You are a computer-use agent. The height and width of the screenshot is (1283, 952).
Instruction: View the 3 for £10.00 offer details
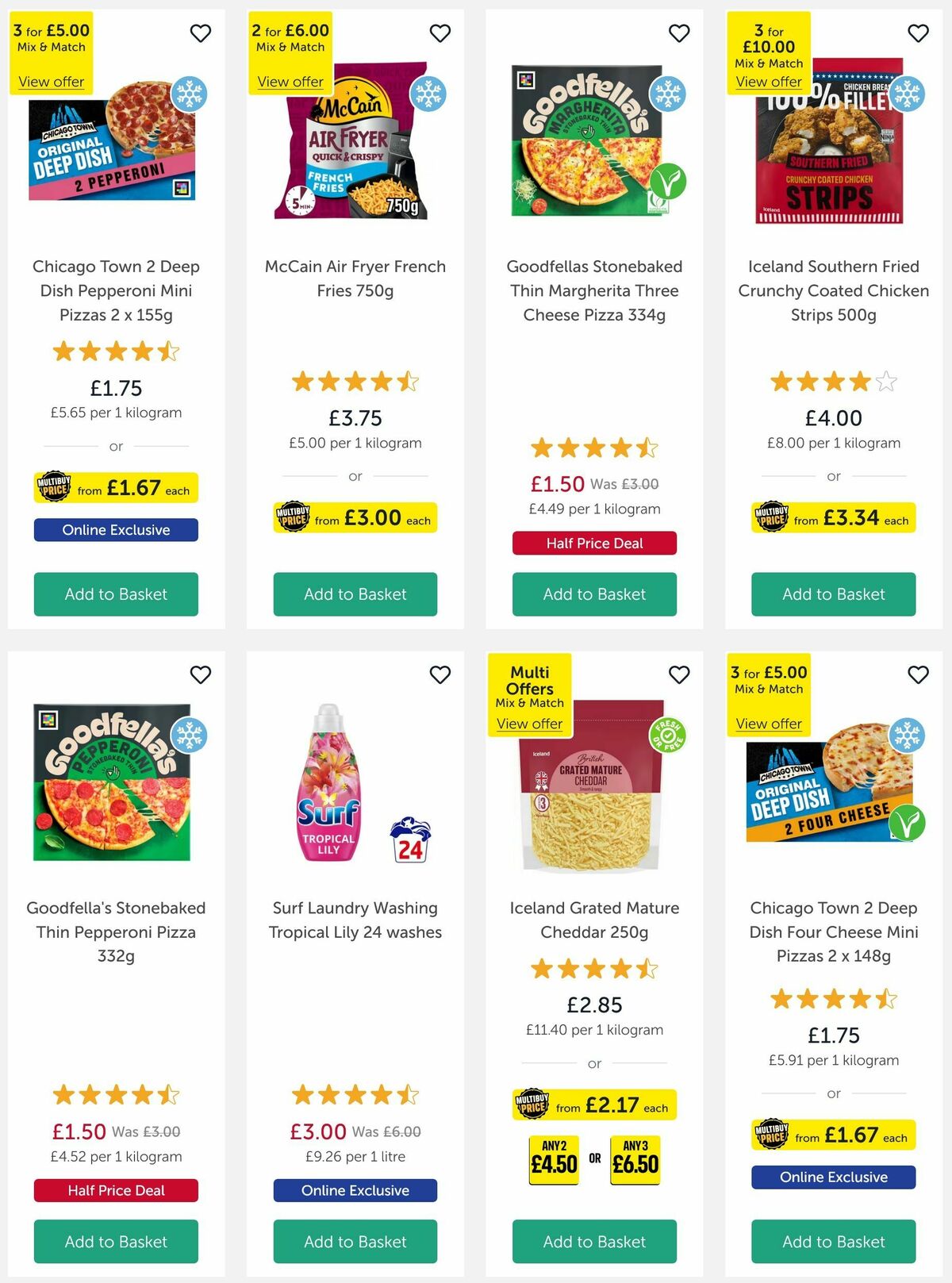click(x=769, y=82)
